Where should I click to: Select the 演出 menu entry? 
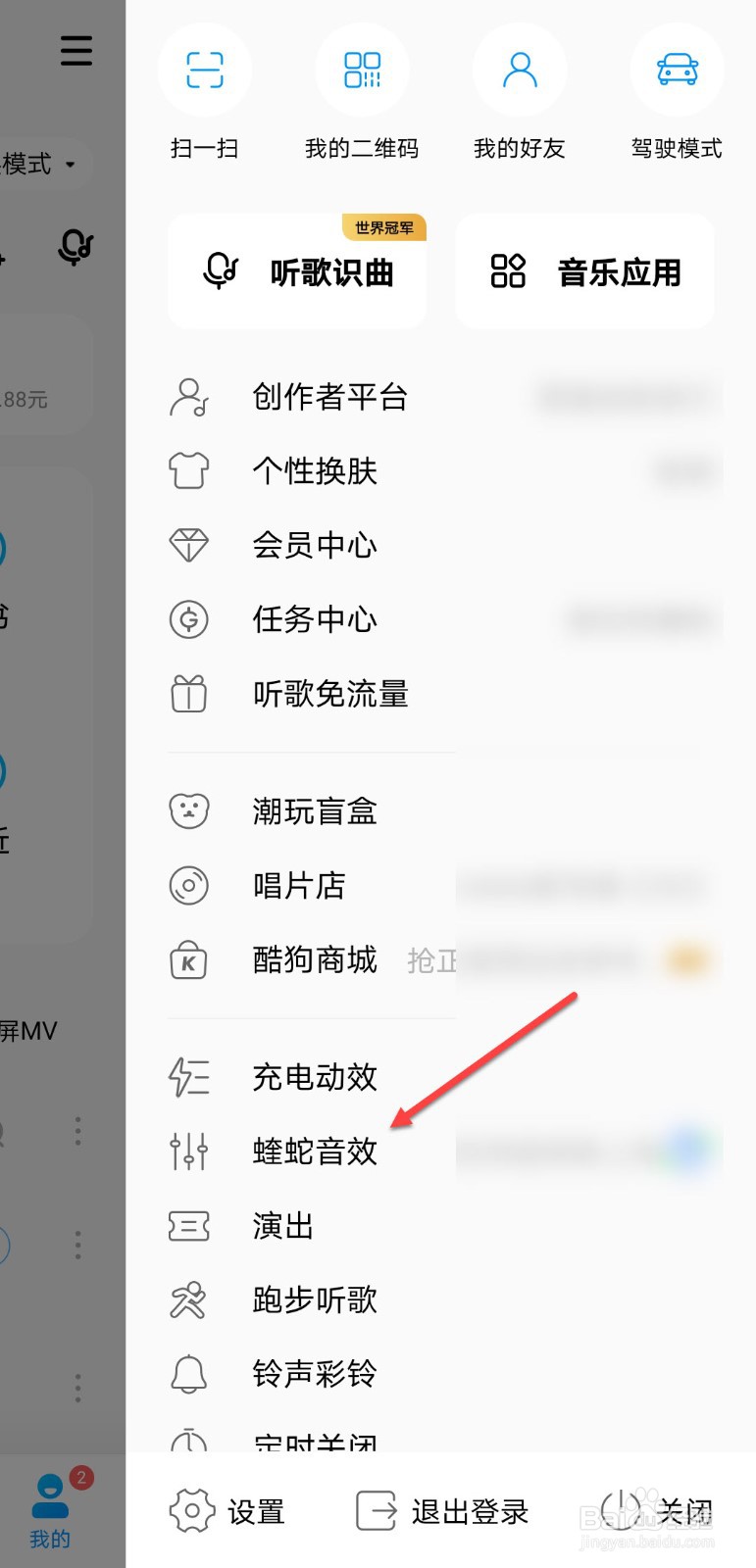point(280,1226)
